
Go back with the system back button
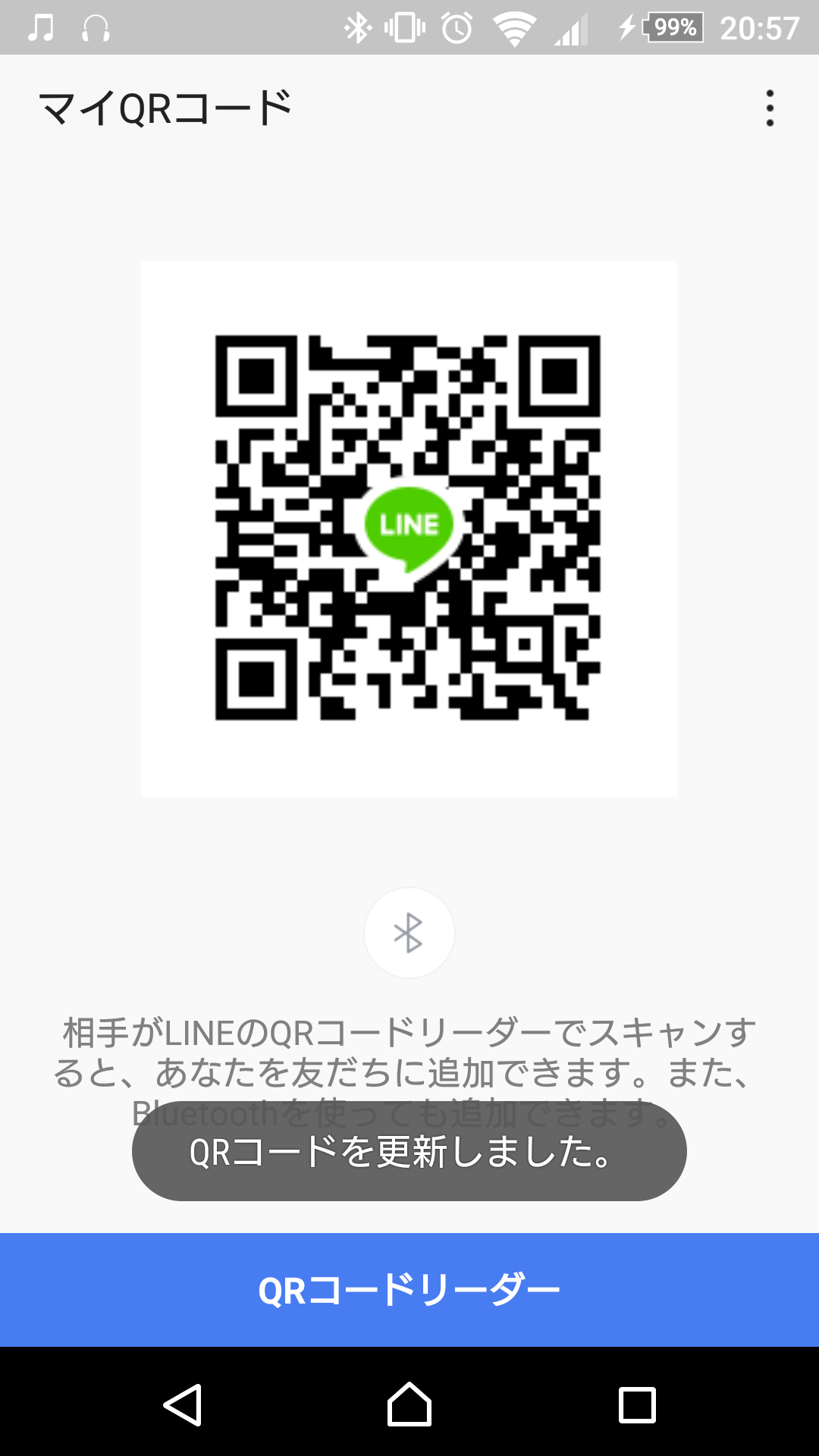click(183, 1405)
